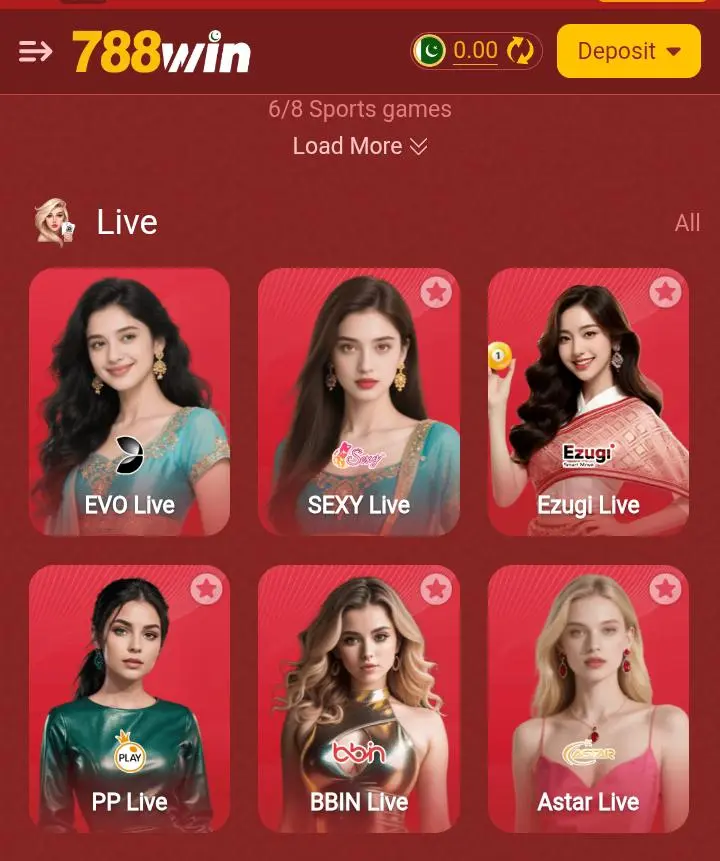Favorite SEXY Live with the star icon
The height and width of the screenshot is (861, 720).
tap(436, 292)
